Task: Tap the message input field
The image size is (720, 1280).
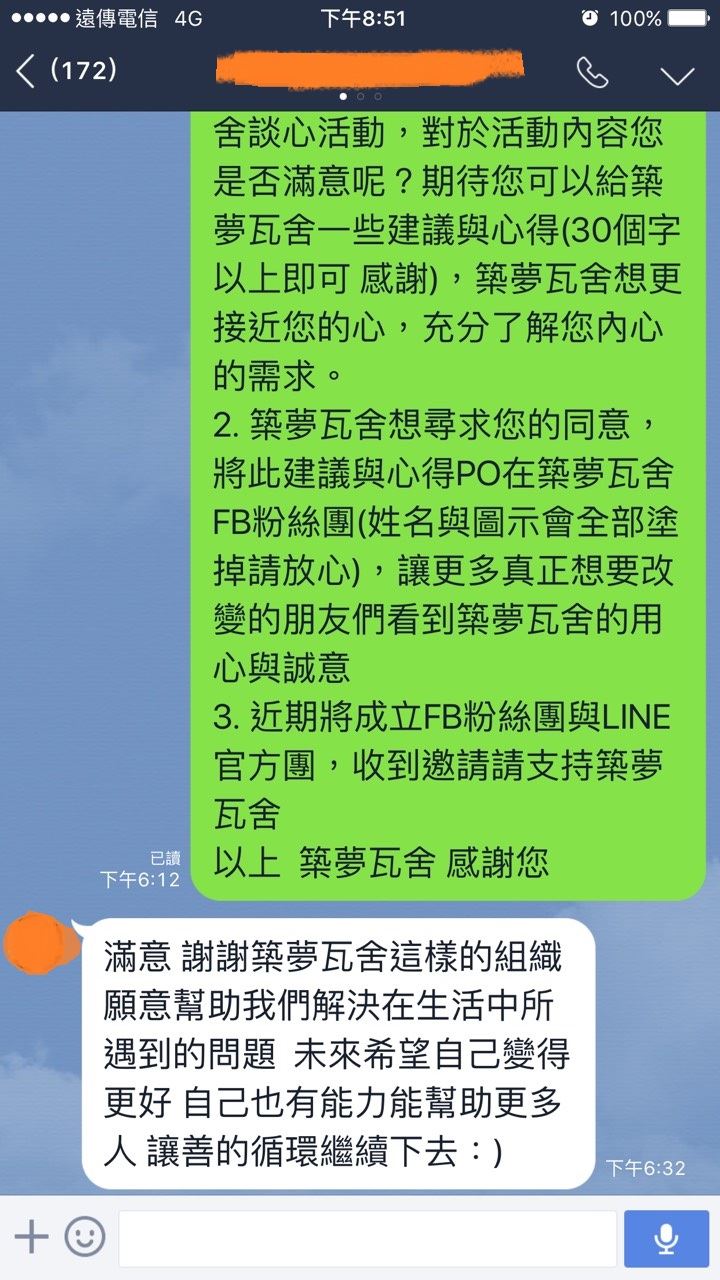Action: (x=367, y=1239)
